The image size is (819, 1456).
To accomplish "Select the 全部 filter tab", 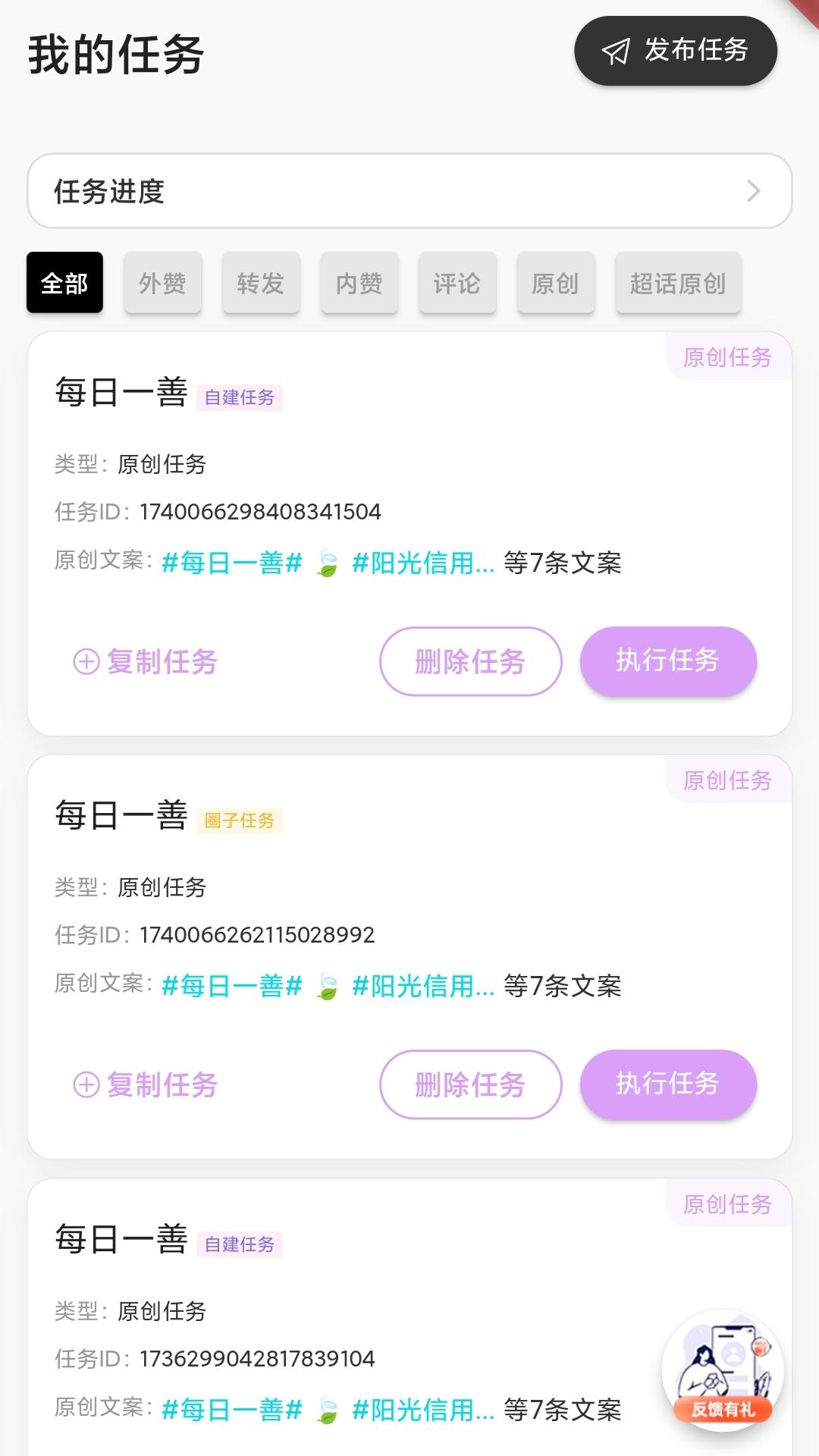I will [64, 283].
